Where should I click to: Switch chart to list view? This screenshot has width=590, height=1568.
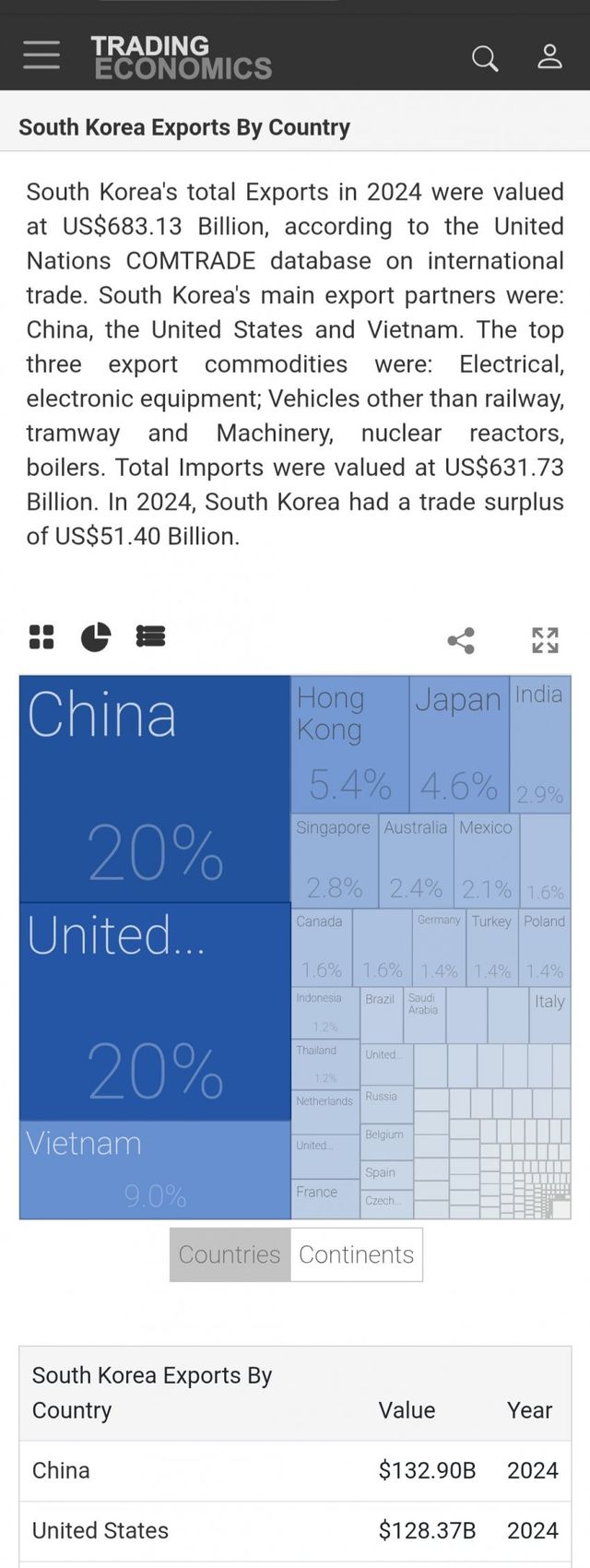pos(150,636)
